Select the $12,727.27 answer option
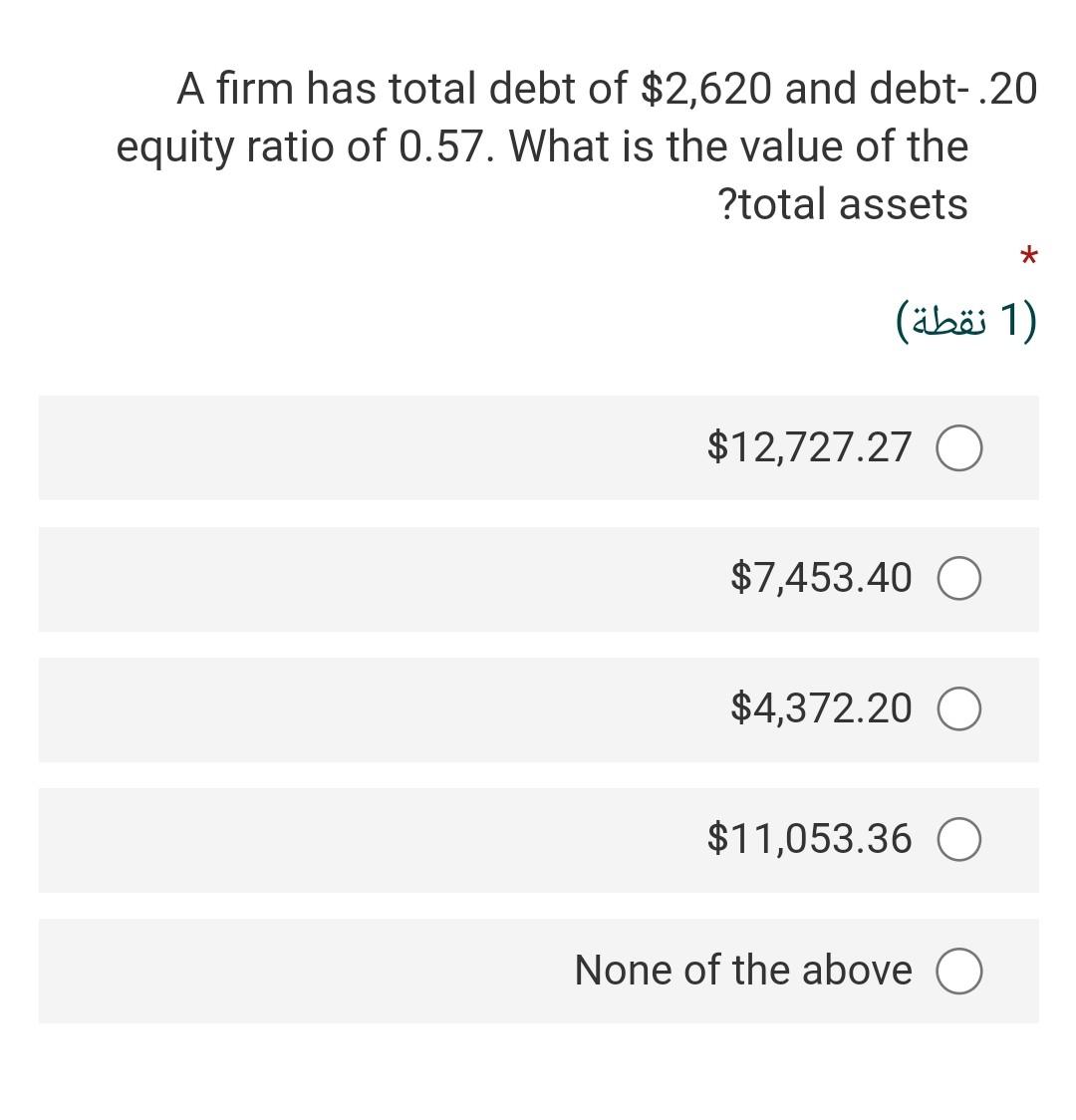Viewport: 1076px width, 1120px height. (x=959, y=448)
